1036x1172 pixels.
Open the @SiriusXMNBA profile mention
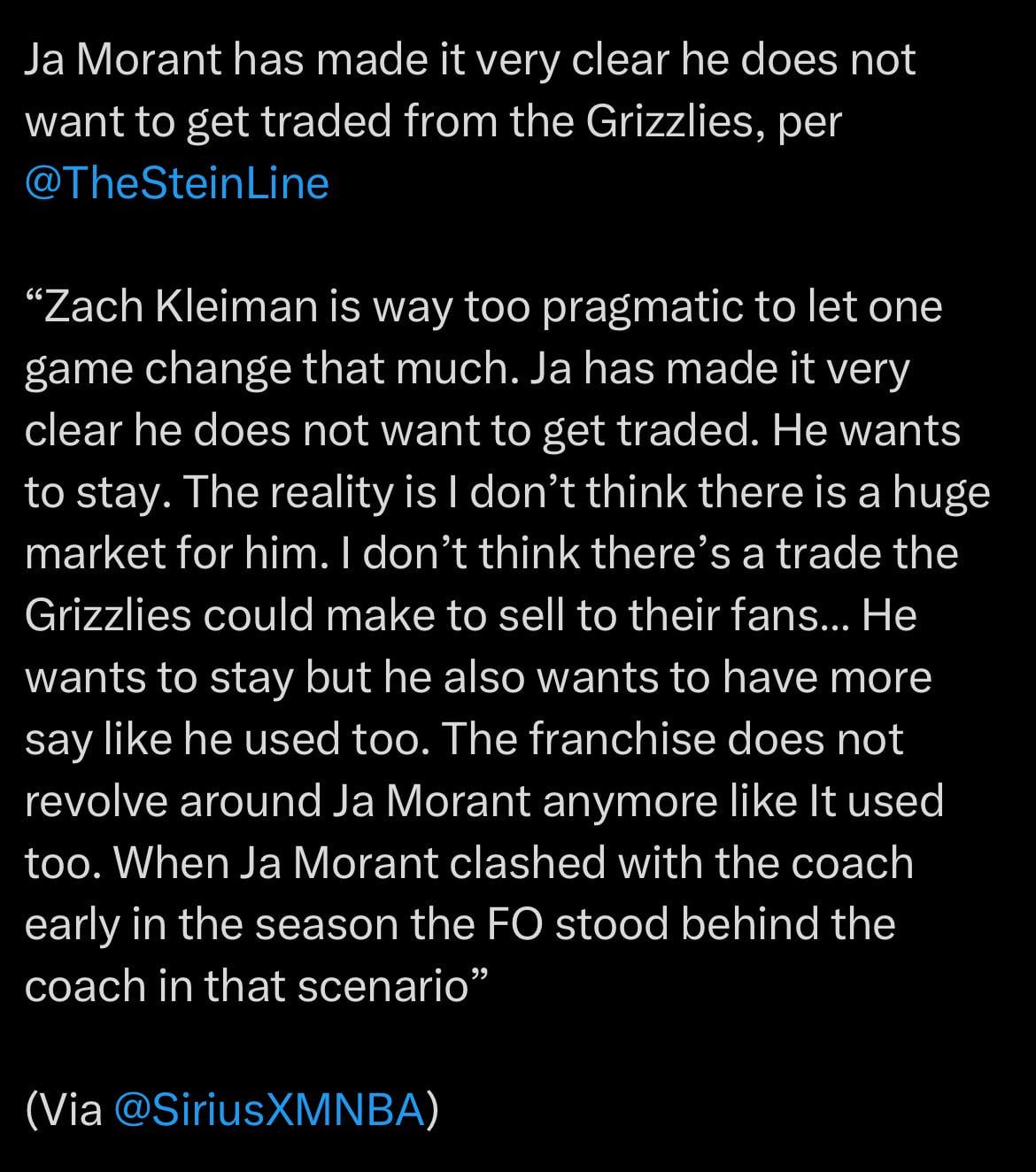270,1109
